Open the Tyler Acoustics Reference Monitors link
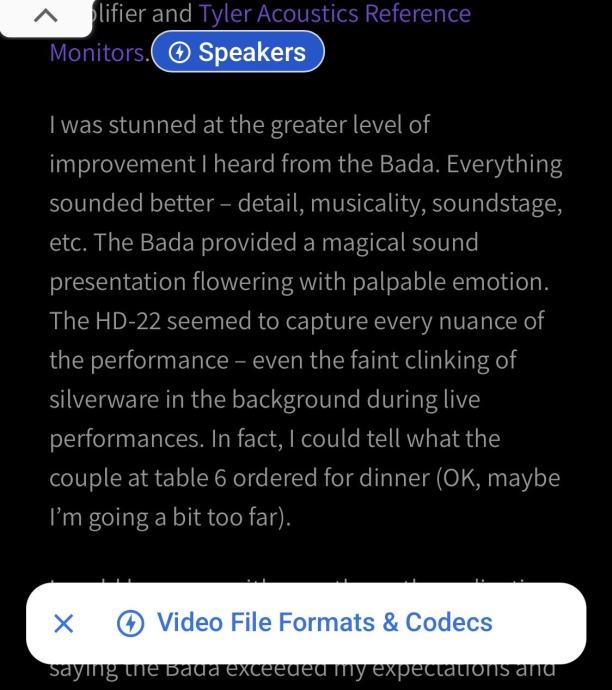The image size is (612, 690). click(334, 15)
